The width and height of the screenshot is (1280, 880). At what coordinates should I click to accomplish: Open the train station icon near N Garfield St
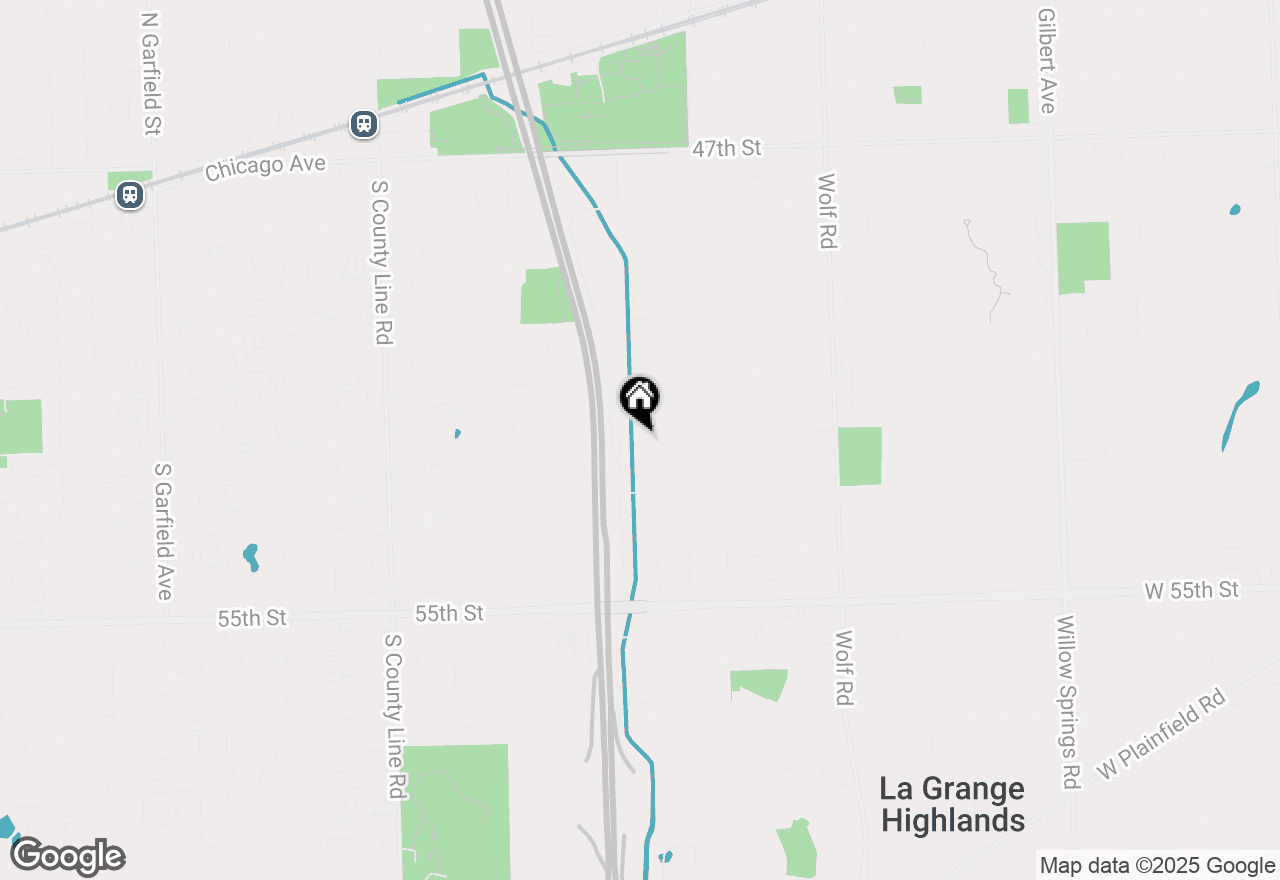tap(129, 194)
